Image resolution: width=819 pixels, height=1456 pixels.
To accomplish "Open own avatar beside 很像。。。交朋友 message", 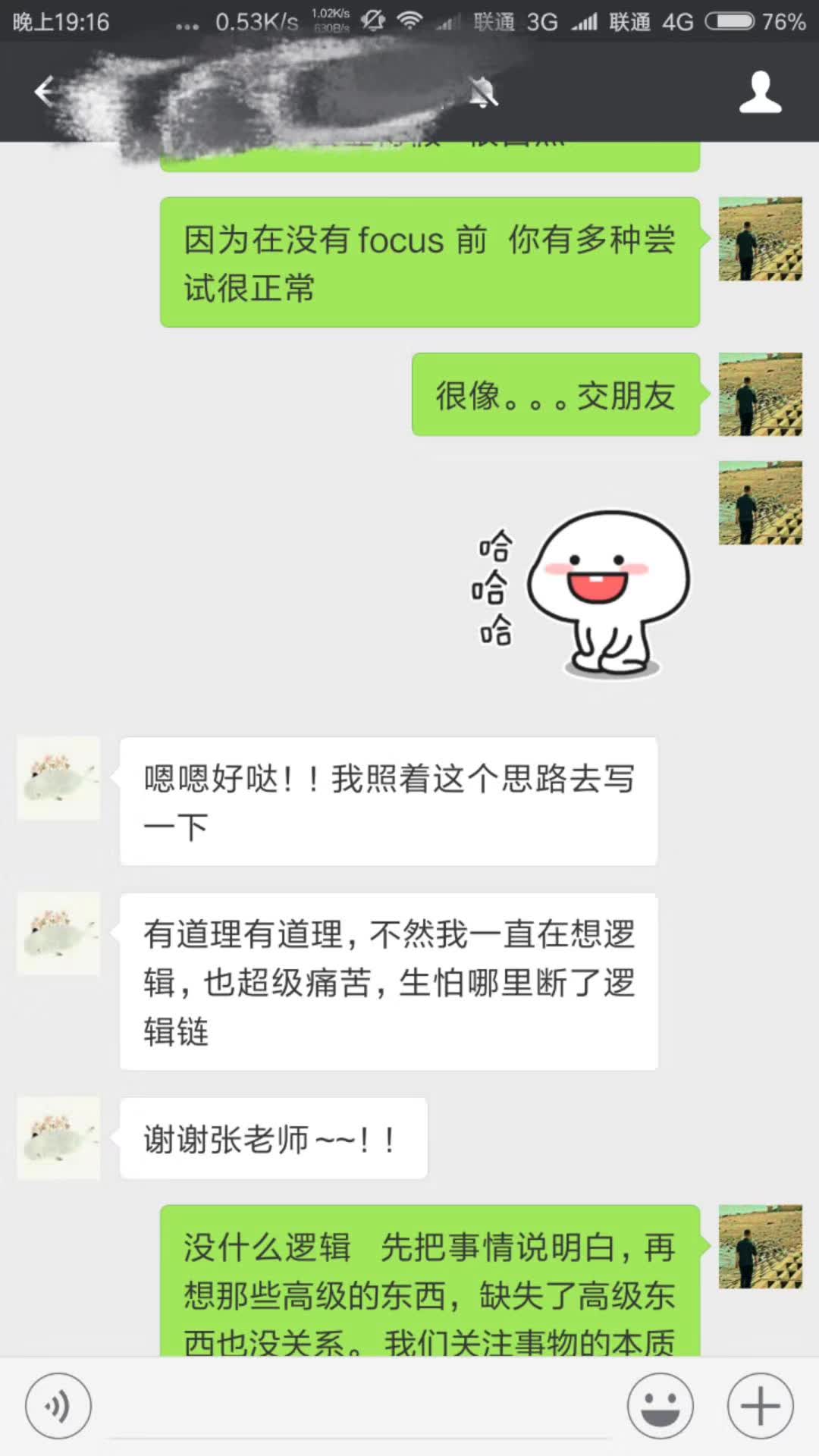I will click(760, 394).
